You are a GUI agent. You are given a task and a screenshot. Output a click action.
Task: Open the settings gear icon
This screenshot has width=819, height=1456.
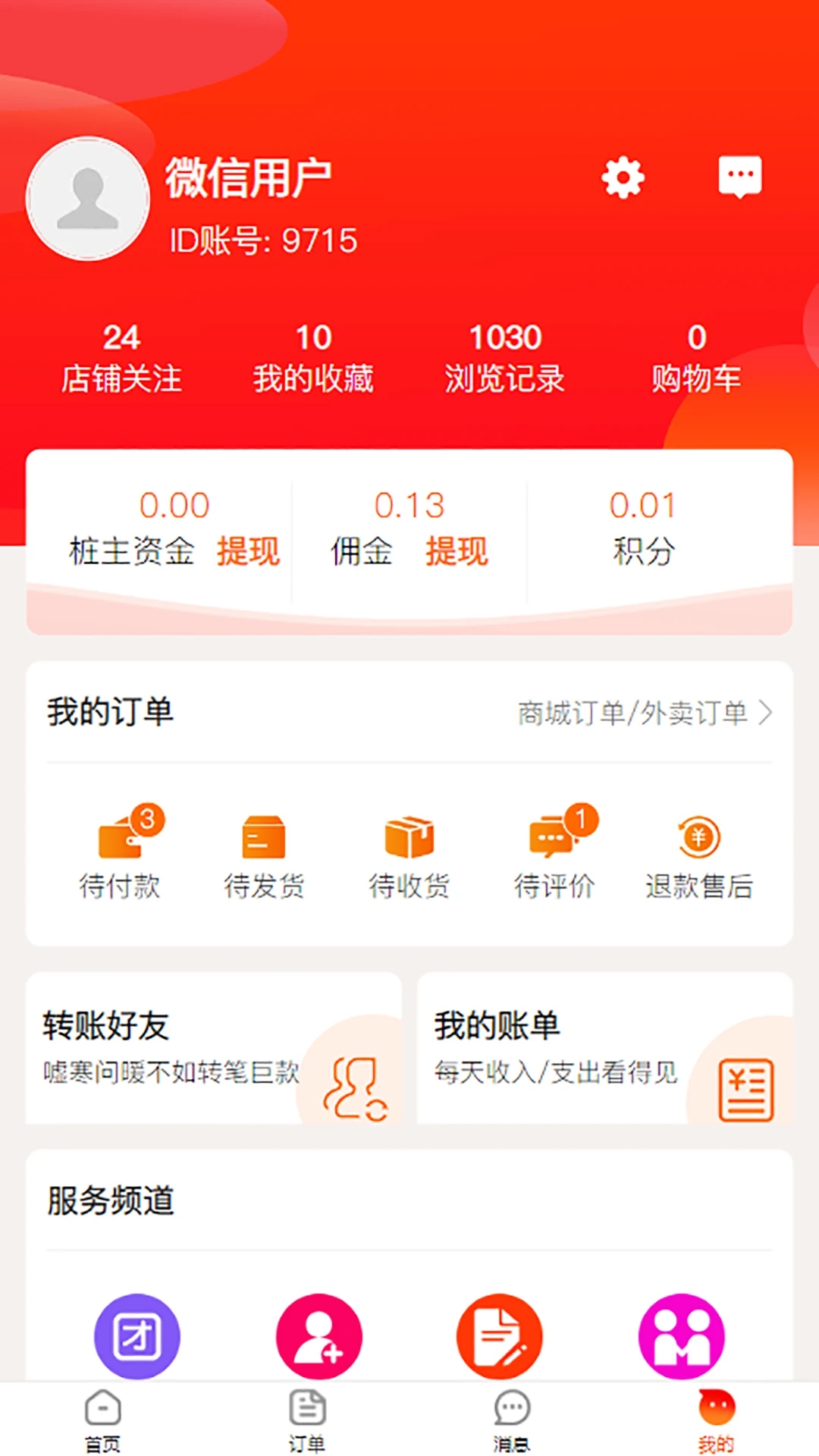point(623,178)
